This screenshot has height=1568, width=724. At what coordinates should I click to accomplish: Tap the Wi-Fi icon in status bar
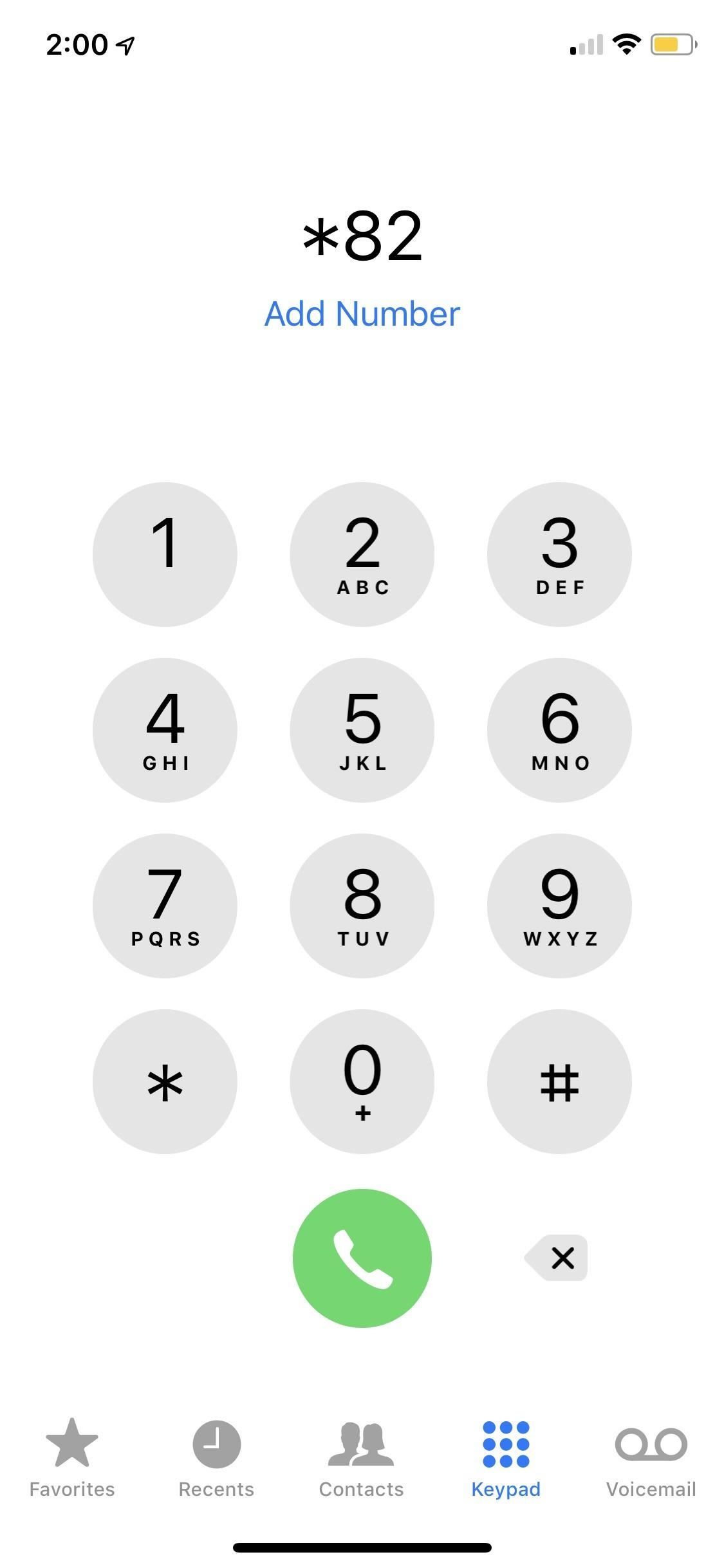(625, 44)
